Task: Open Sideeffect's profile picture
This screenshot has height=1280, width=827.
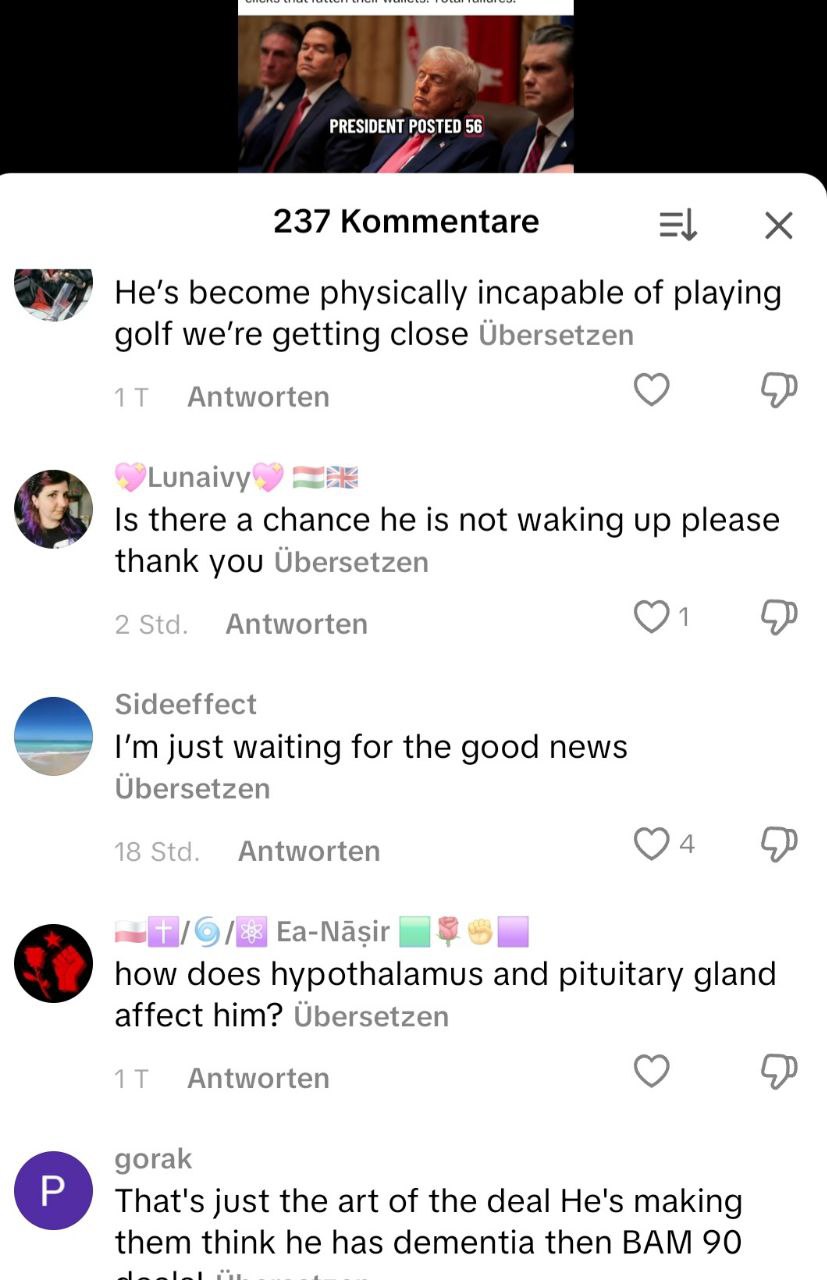Action: pyautogui.click(x=53, y=736)
